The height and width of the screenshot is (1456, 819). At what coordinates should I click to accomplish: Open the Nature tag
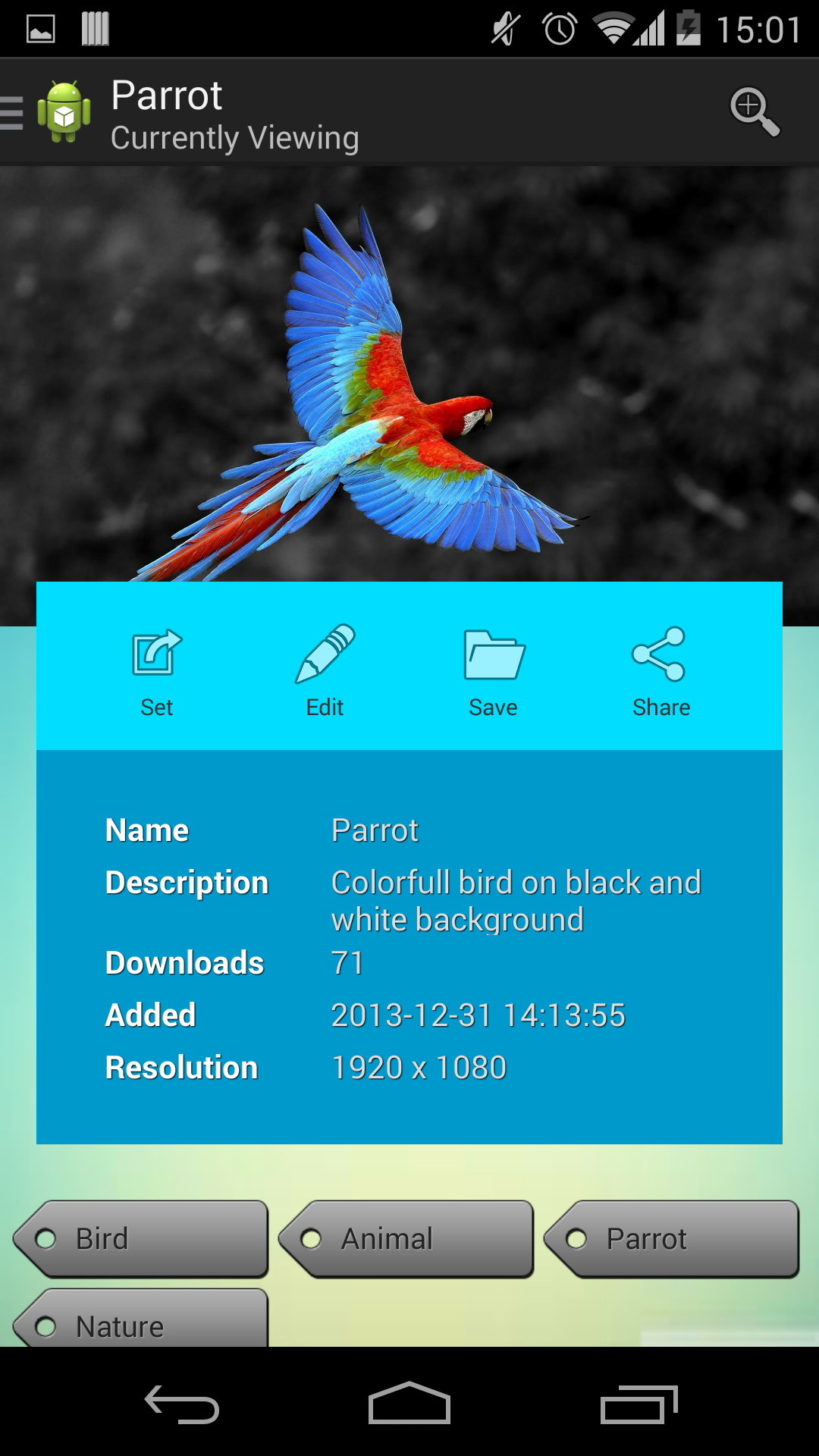click(141, 1323)
